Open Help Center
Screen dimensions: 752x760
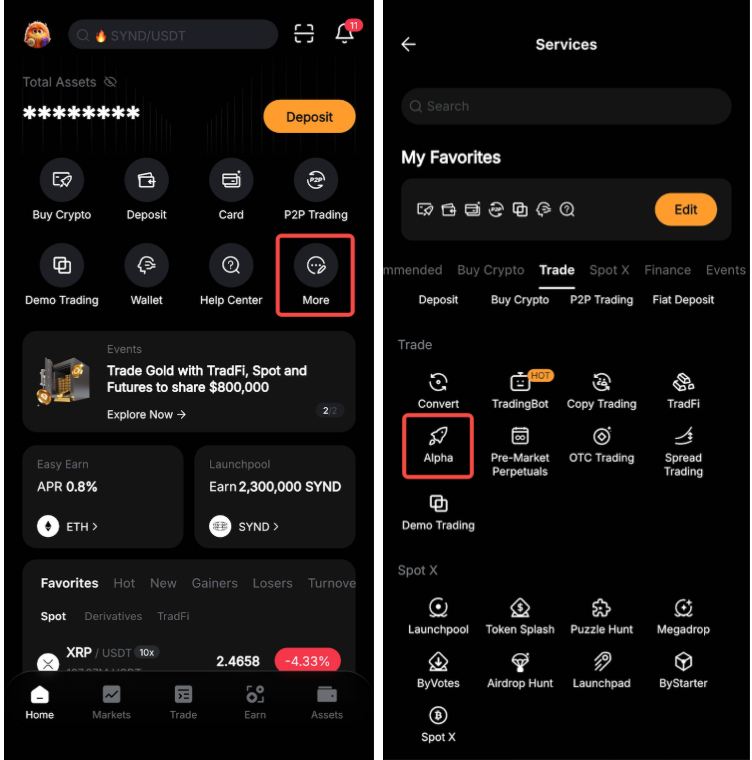pos(231,274)
